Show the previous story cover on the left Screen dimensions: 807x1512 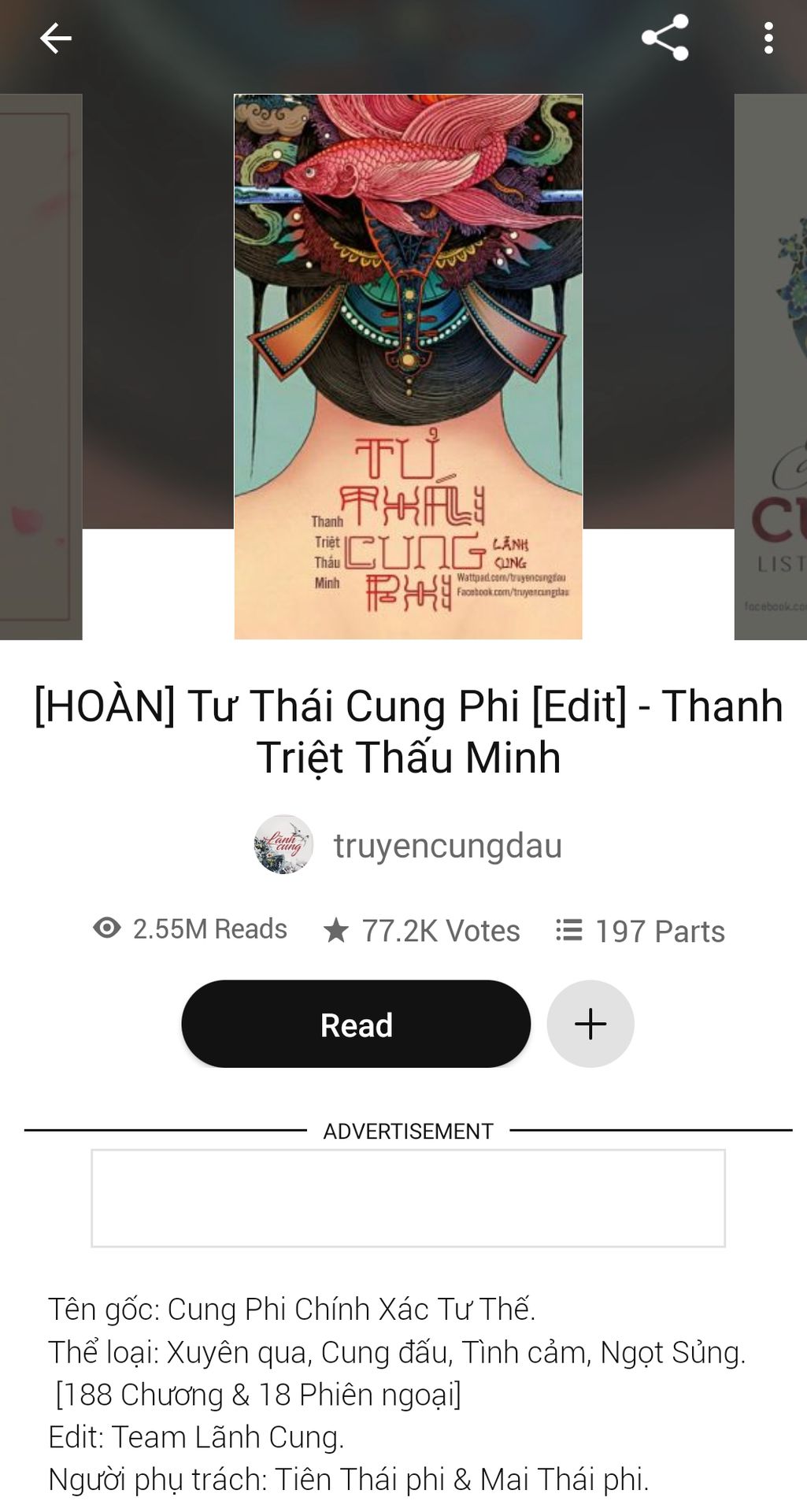click(x=39, y=366)
